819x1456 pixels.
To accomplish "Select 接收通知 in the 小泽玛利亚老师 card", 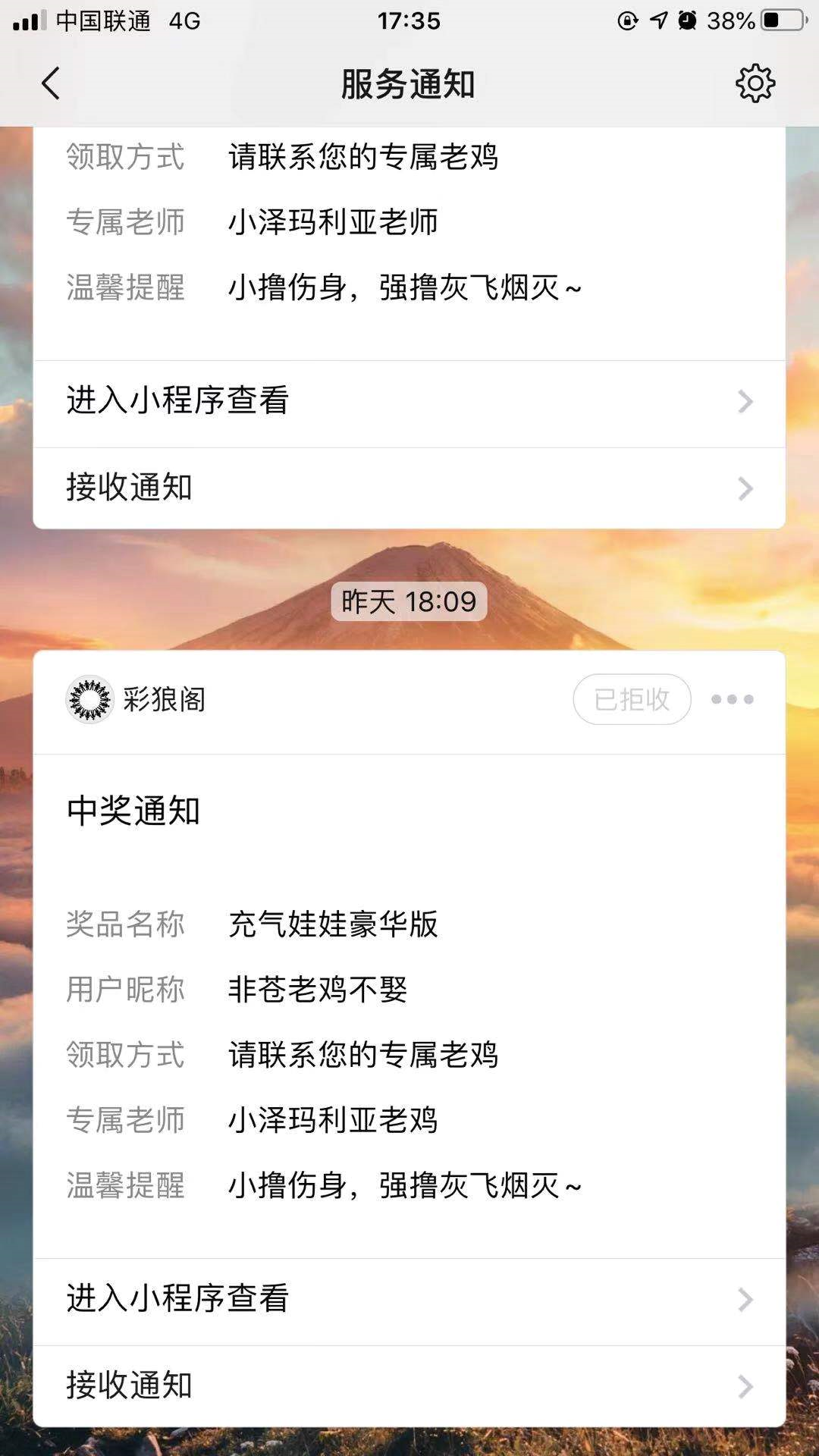I will point(409,488).
